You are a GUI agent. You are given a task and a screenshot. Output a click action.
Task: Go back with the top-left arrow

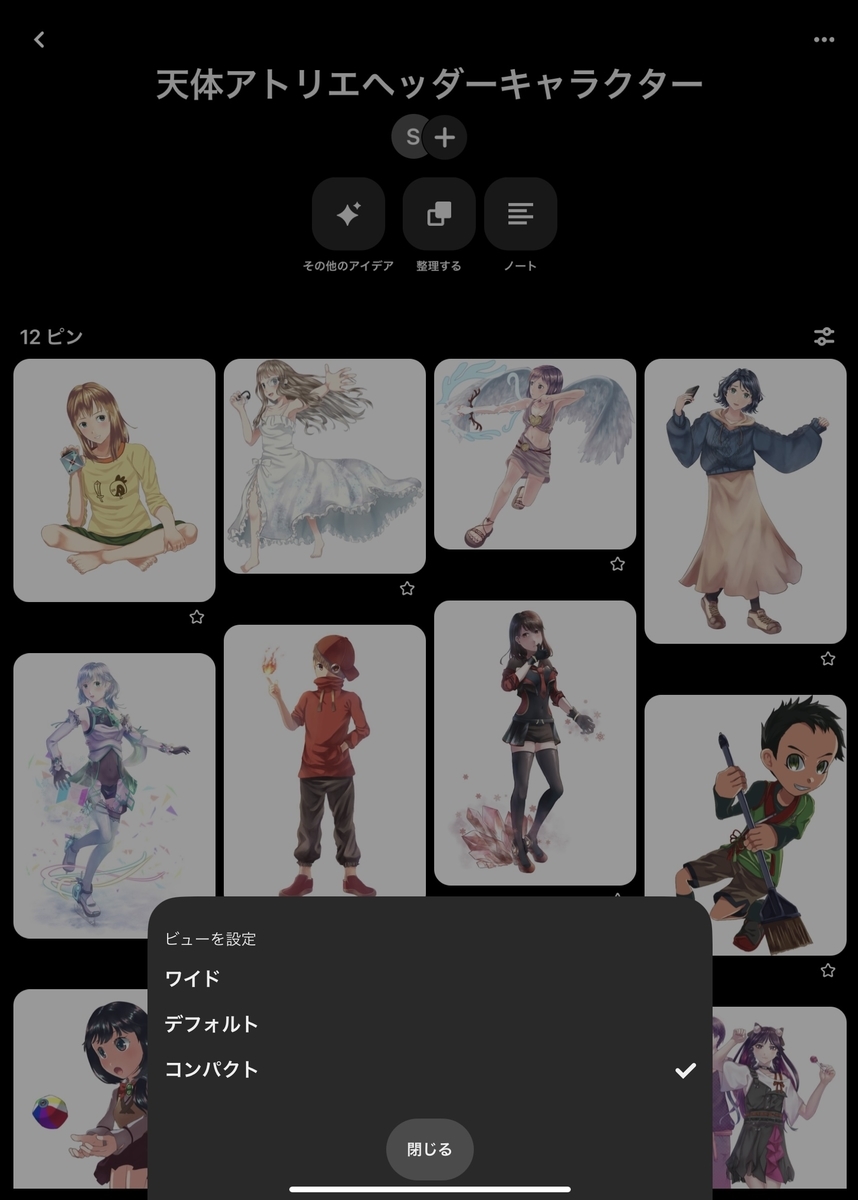pyautogui.click(x=39, y=40)
